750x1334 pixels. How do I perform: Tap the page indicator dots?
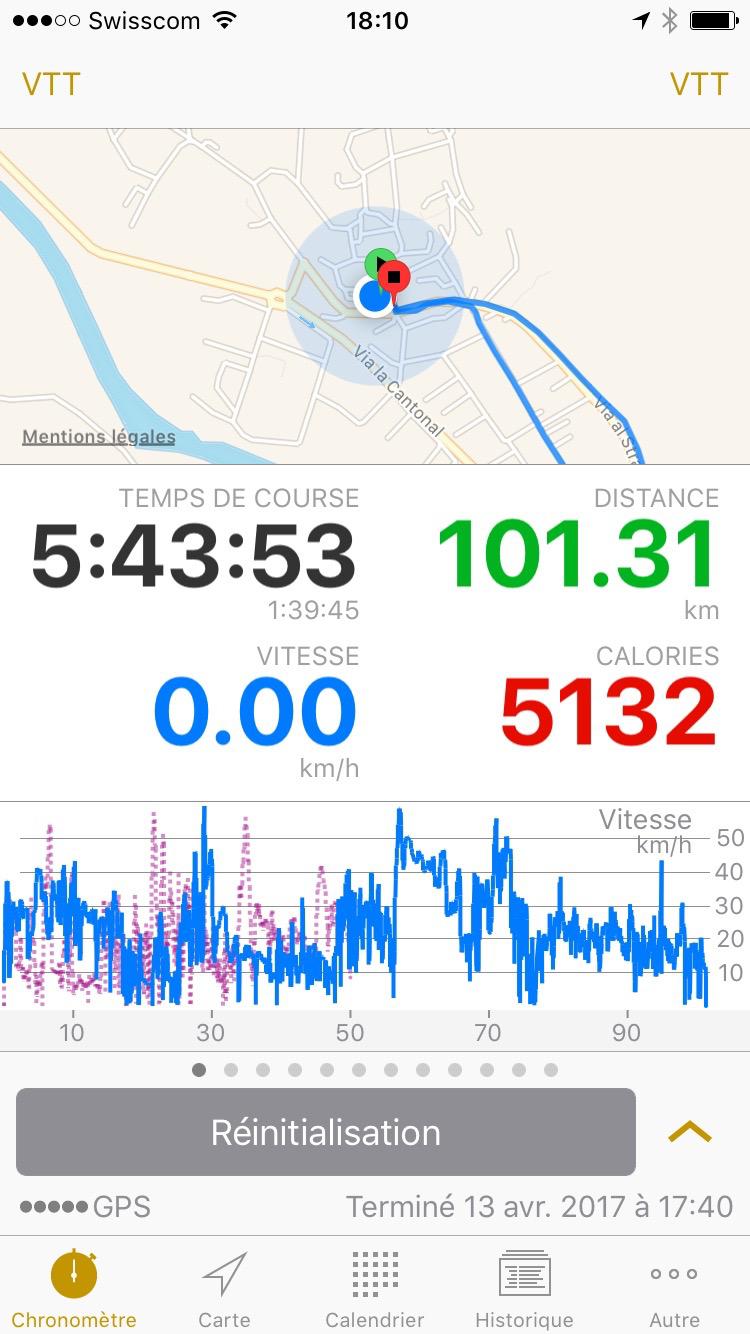(x=375, y=1070)
